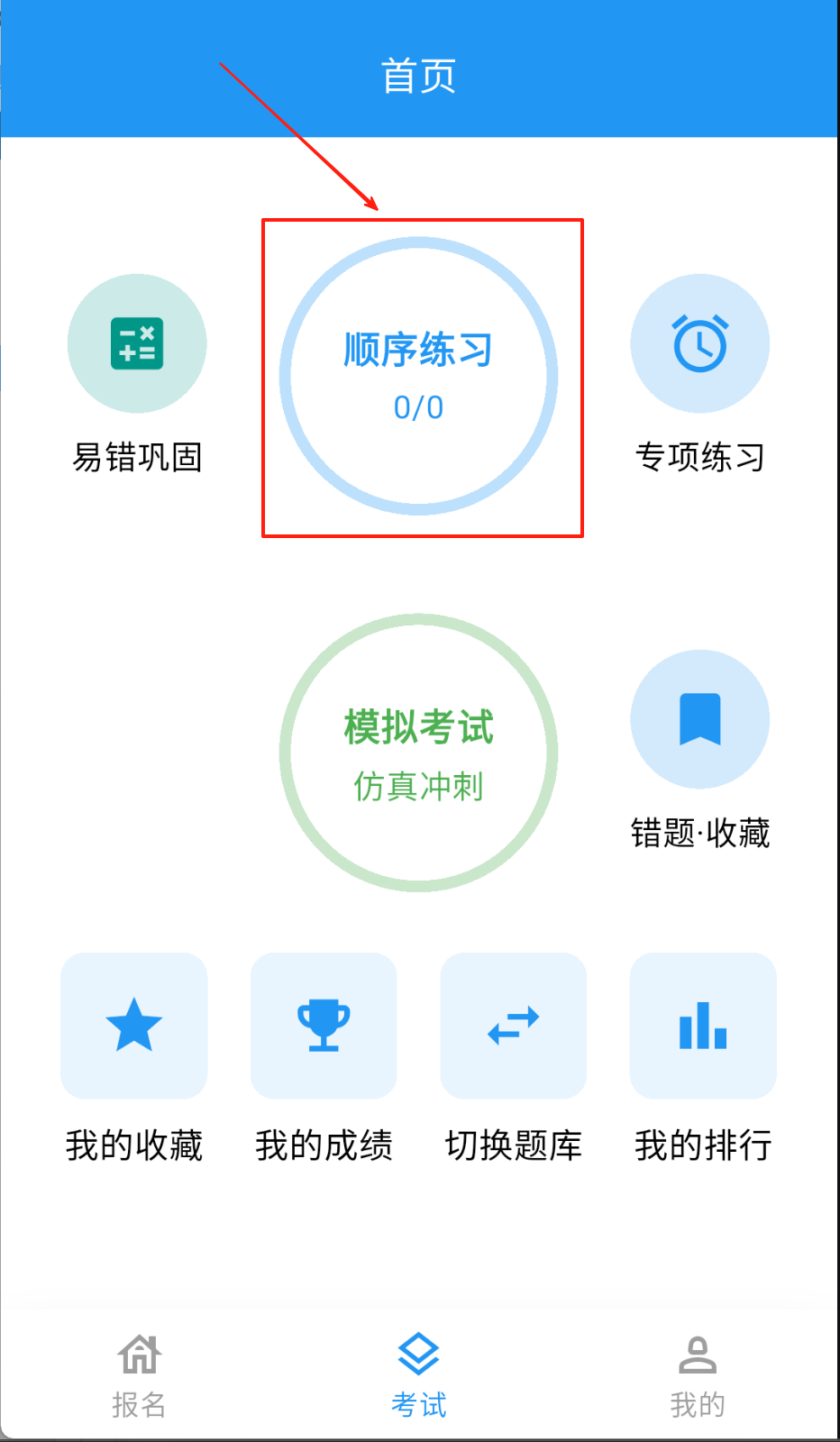Screen dimensions: 840x1442
Task: Switch to the 报名 tab
Action: tap(139, 1376)
